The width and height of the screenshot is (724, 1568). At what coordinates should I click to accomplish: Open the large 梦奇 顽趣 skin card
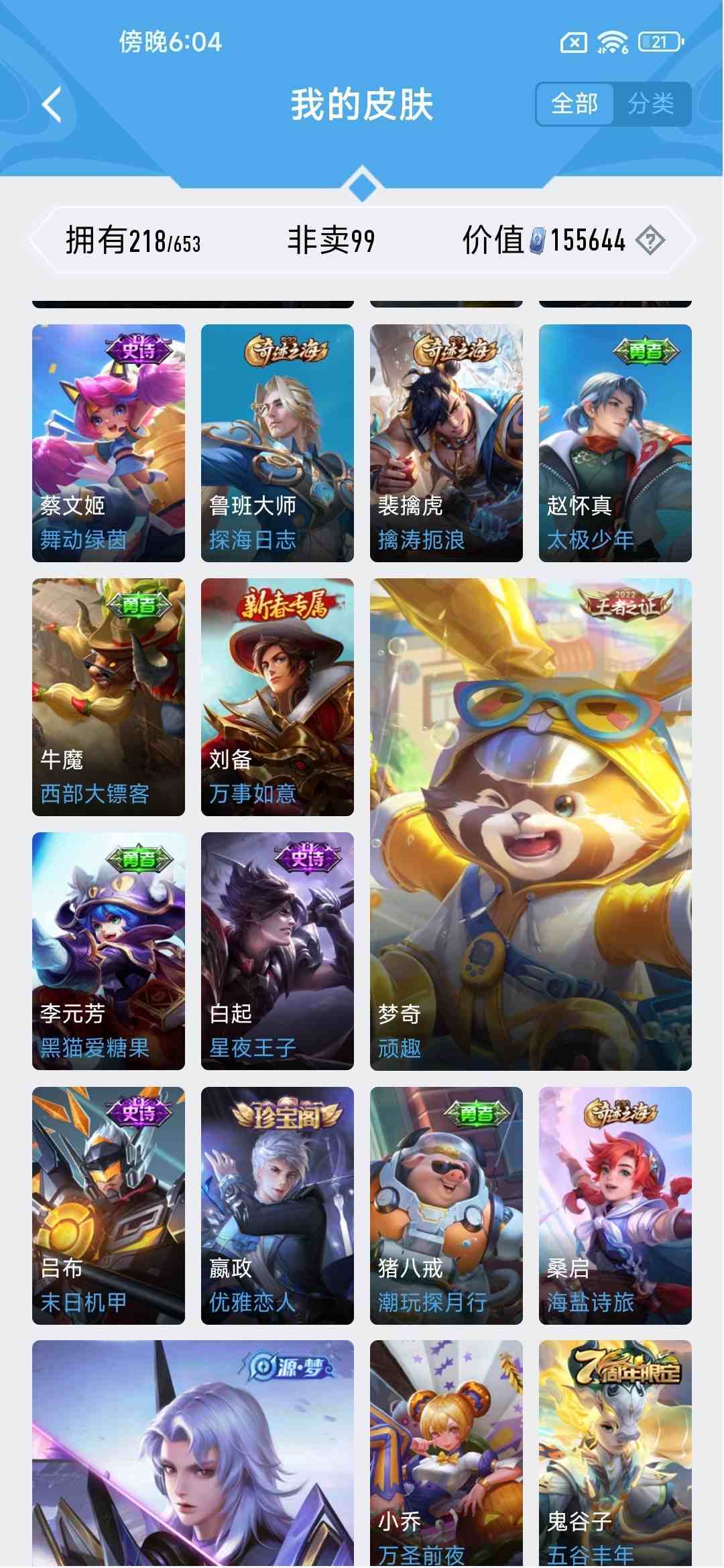coord(531,824)
